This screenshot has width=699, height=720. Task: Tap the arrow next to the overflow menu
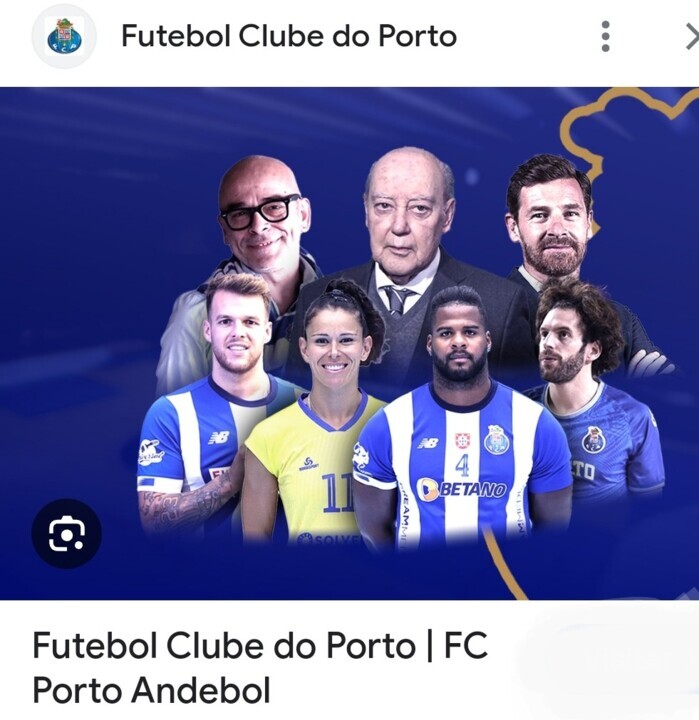point(690,37)
